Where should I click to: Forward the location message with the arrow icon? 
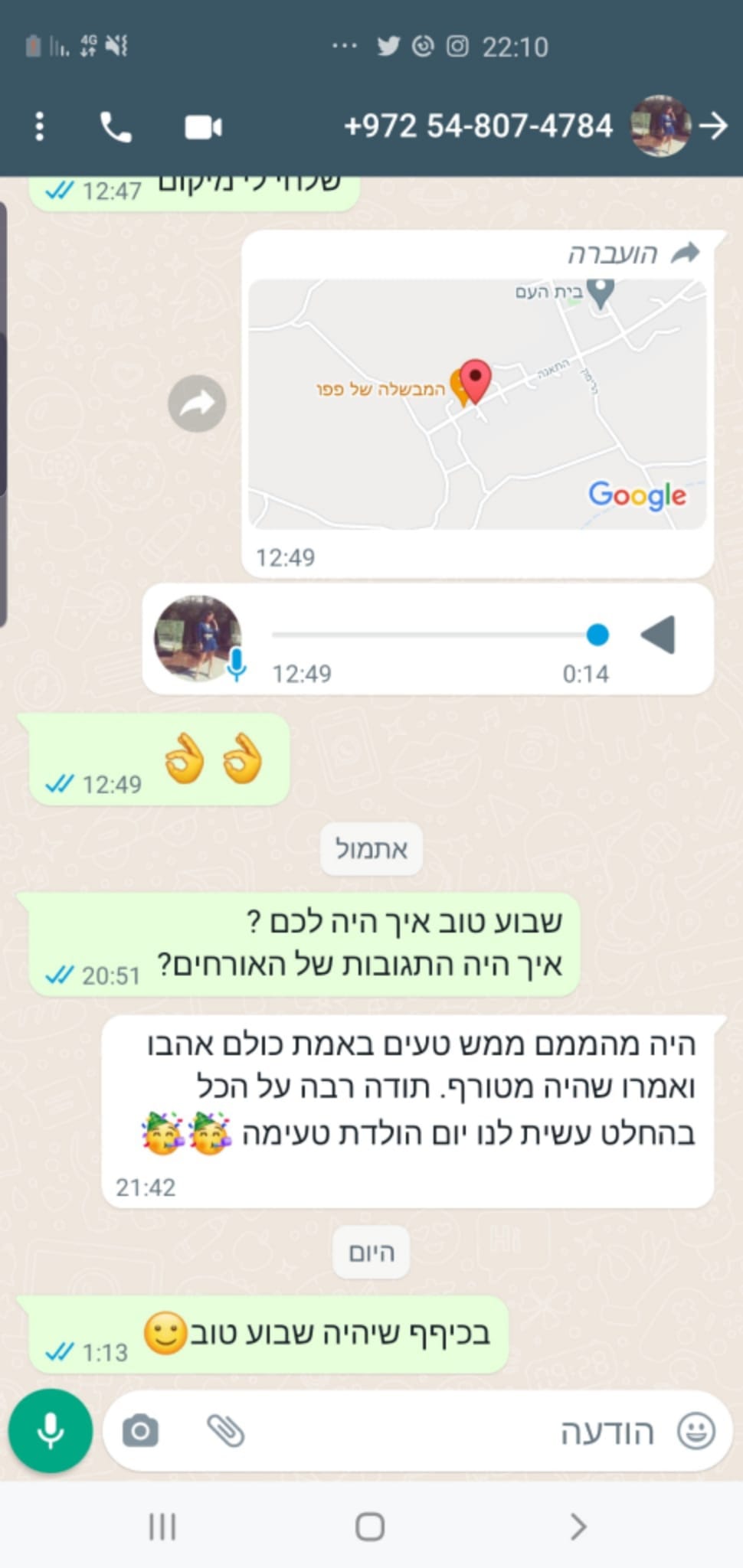(197, 403)
